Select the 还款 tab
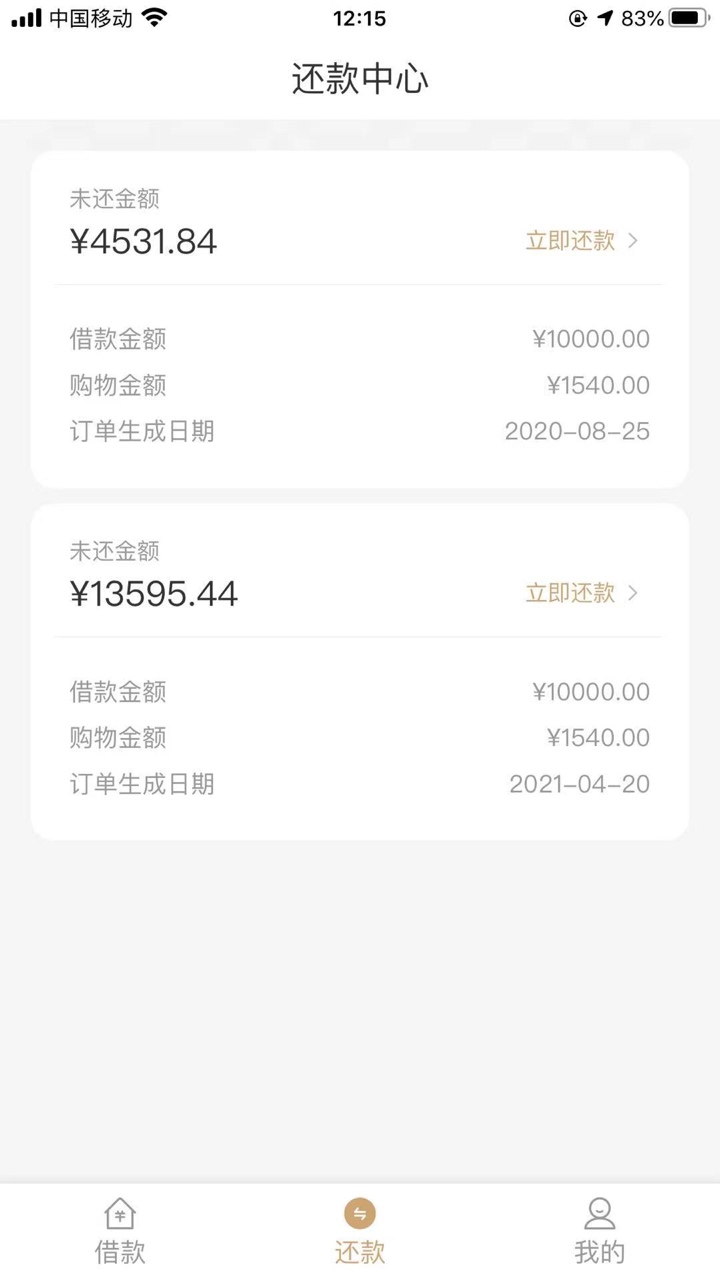 (x=360, y=1231)
